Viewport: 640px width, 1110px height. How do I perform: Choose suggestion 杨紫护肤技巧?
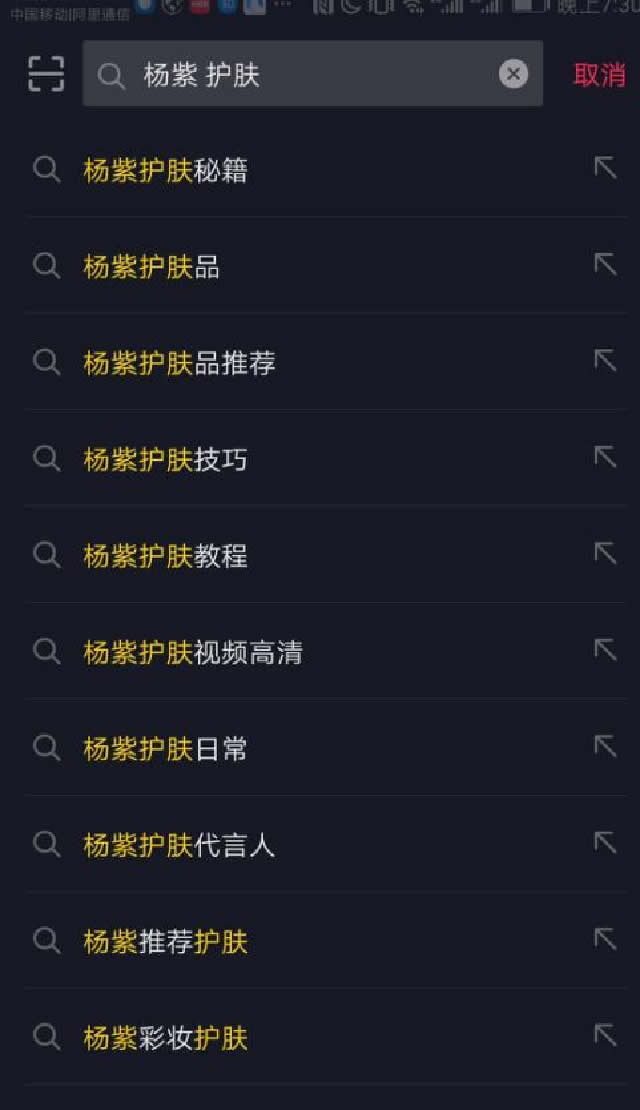coord(166,460)
